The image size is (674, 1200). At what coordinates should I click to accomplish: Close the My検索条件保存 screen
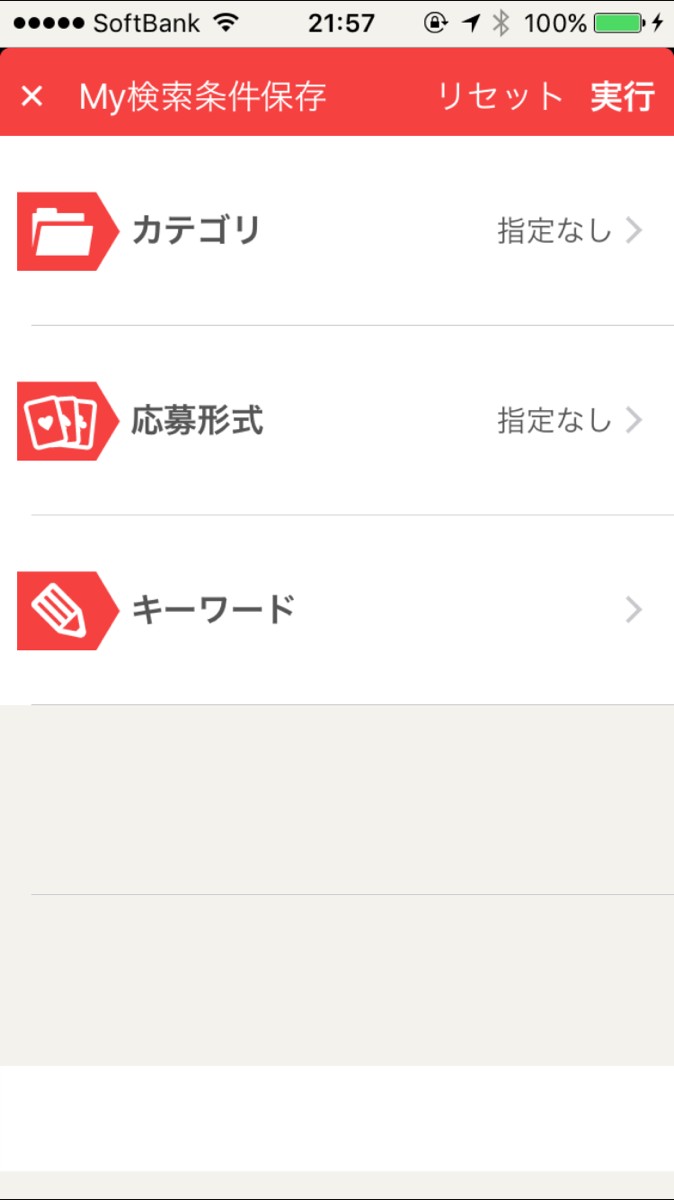coord(32,97)
